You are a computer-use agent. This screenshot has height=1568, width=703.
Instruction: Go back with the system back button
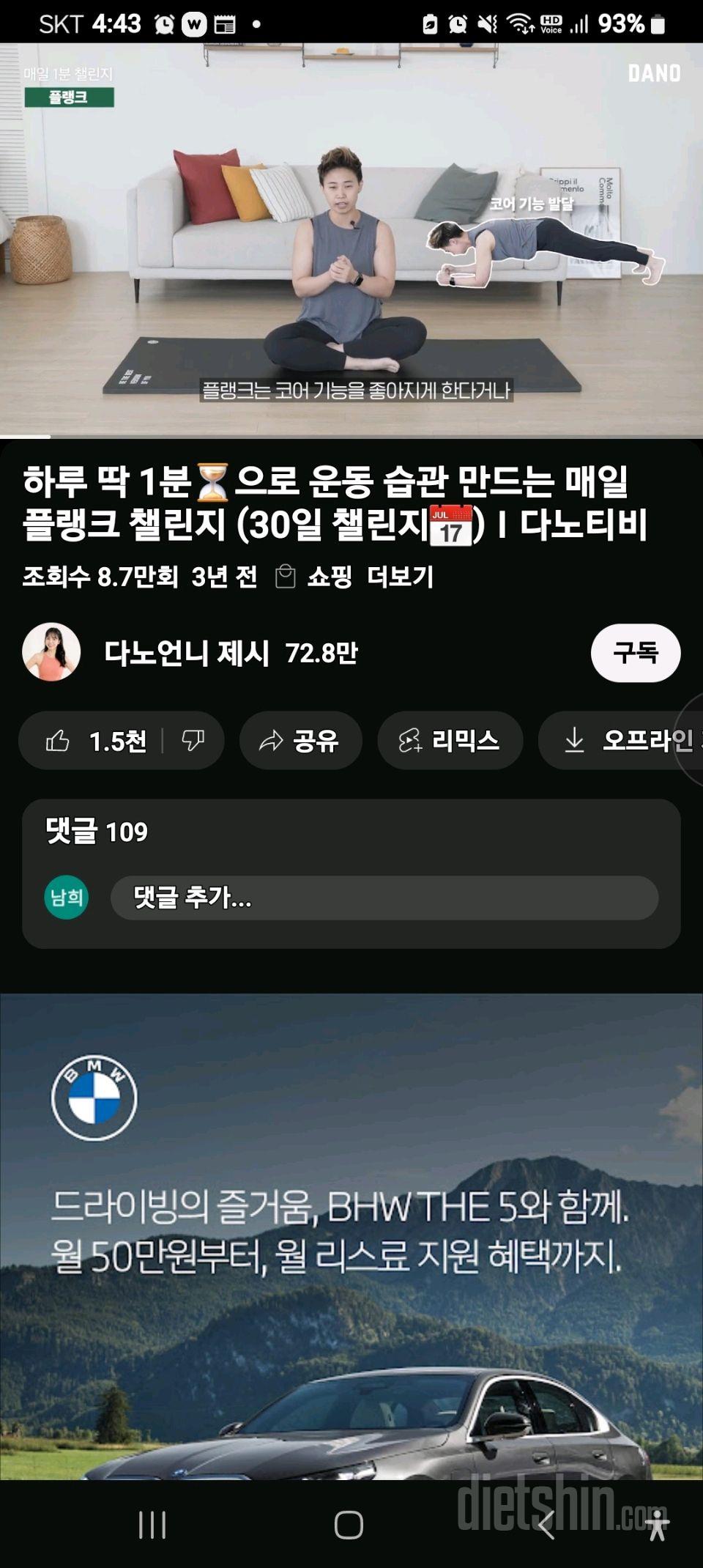tap(546, 1526)
